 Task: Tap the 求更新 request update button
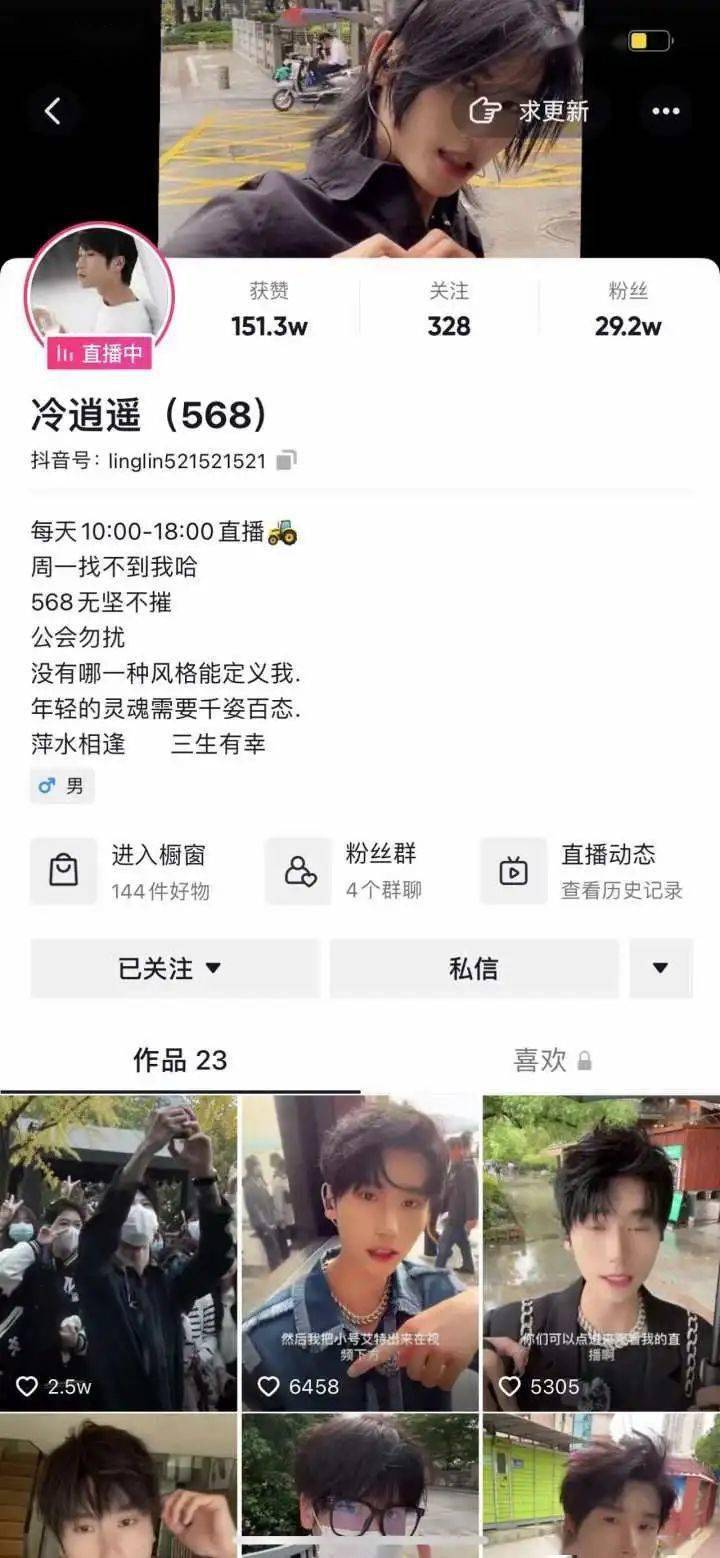pos(529,111)
